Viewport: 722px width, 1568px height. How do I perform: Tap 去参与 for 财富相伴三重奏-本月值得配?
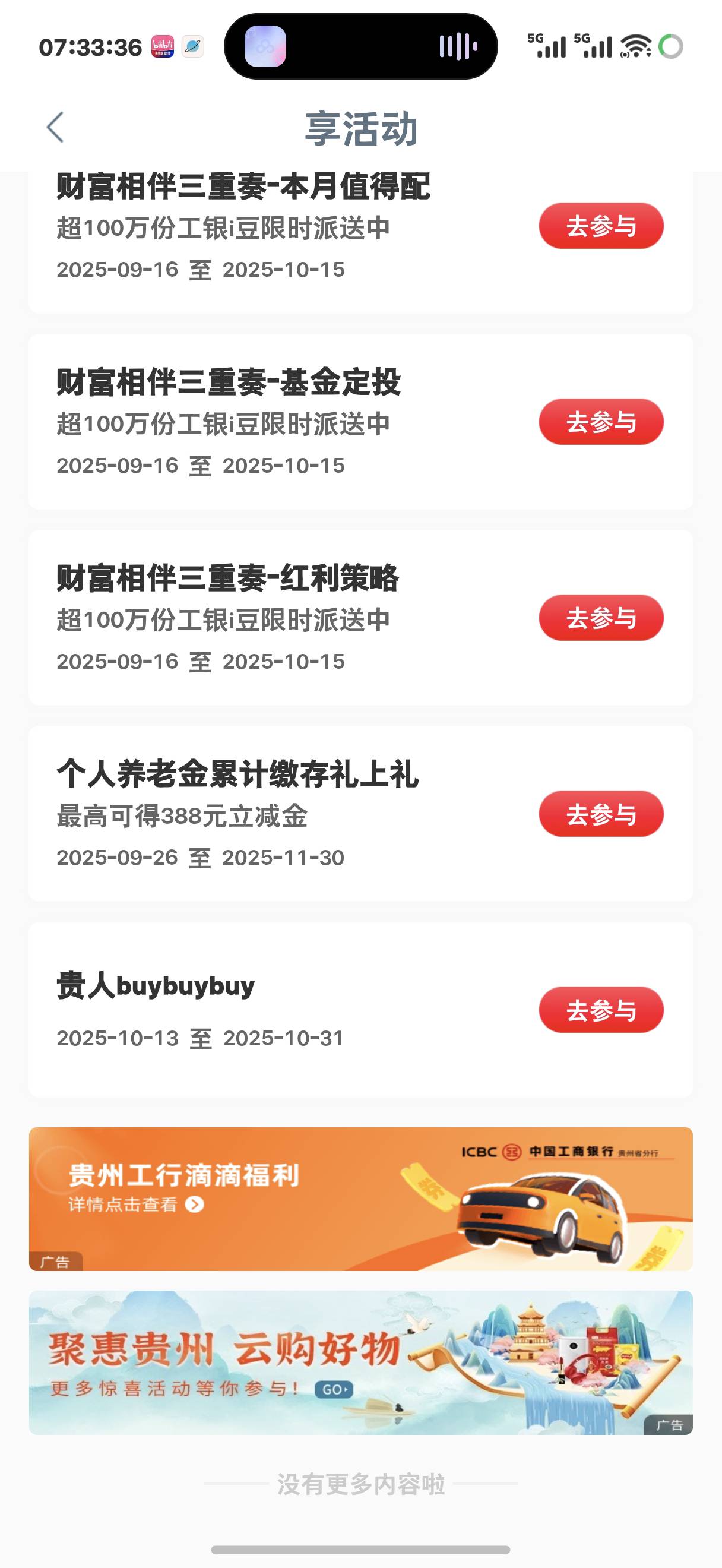tap(600, 226)
